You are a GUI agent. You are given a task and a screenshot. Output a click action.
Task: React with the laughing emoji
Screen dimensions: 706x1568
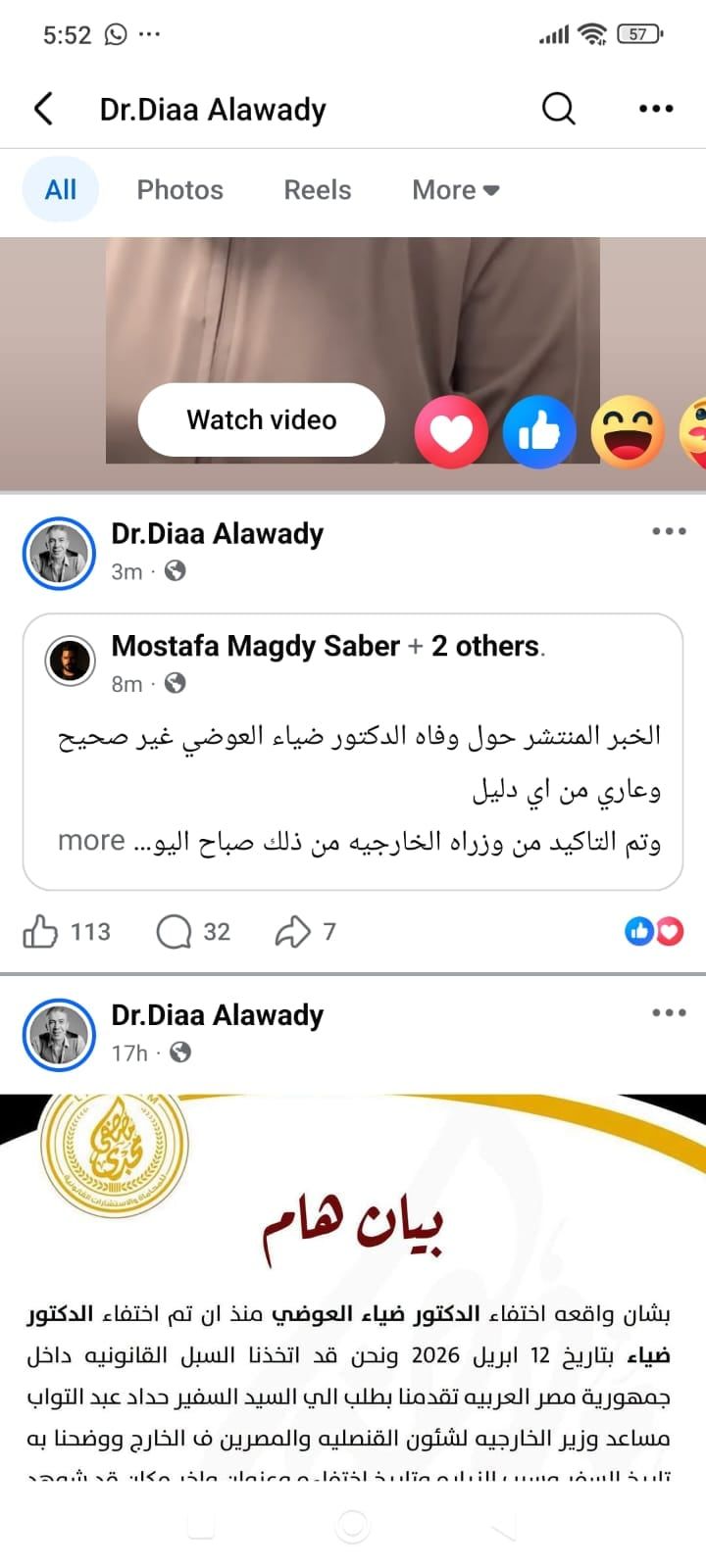point(628,432)
